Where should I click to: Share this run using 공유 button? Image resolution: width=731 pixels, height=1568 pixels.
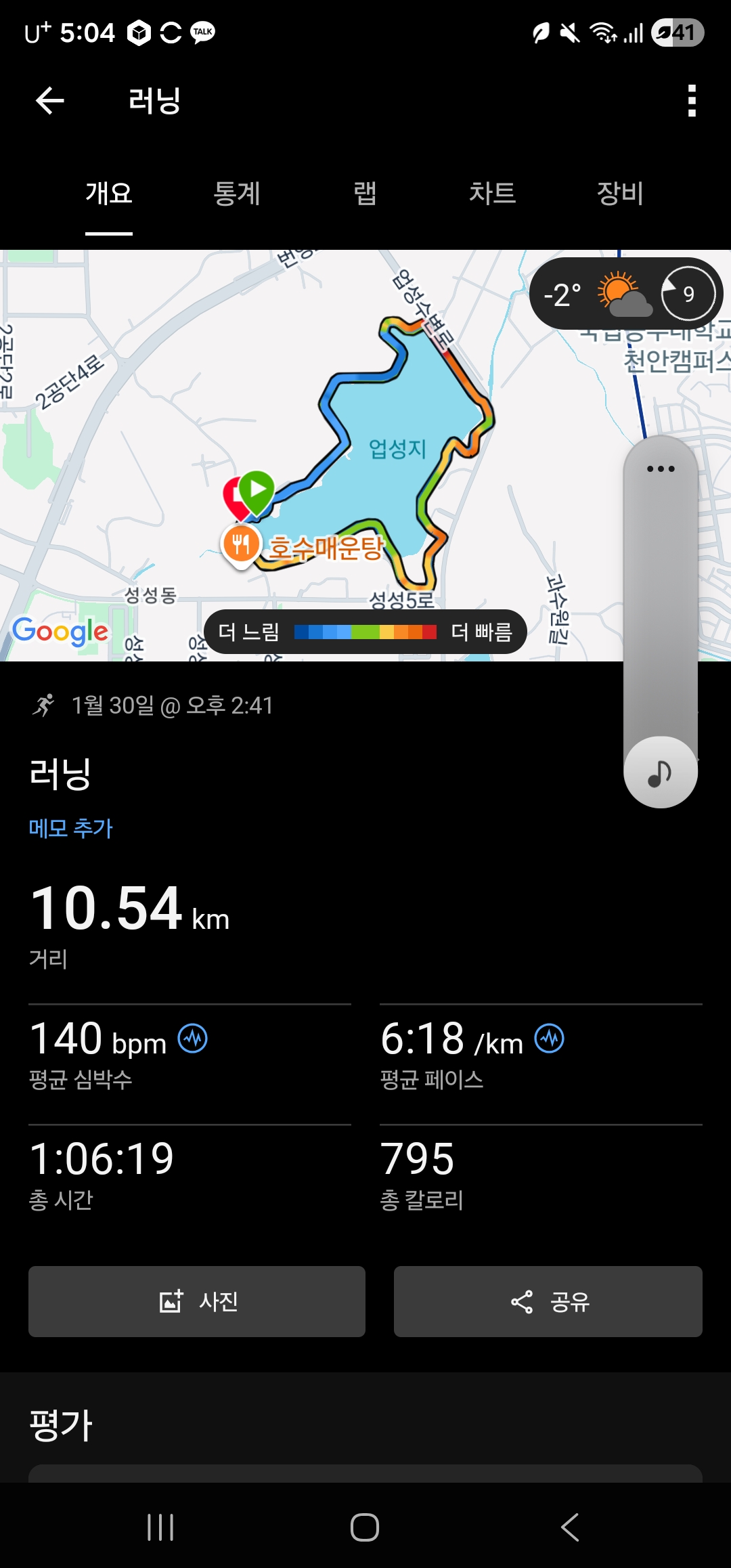pos(548,1301)
